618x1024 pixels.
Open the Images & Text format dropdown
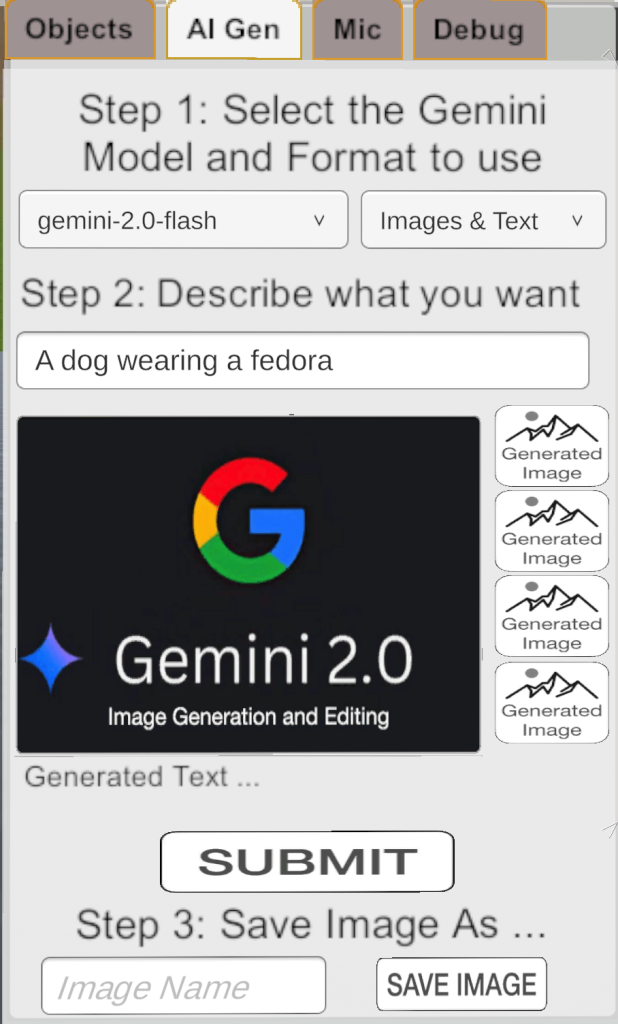pyautogui.click(x=483, y=220)
